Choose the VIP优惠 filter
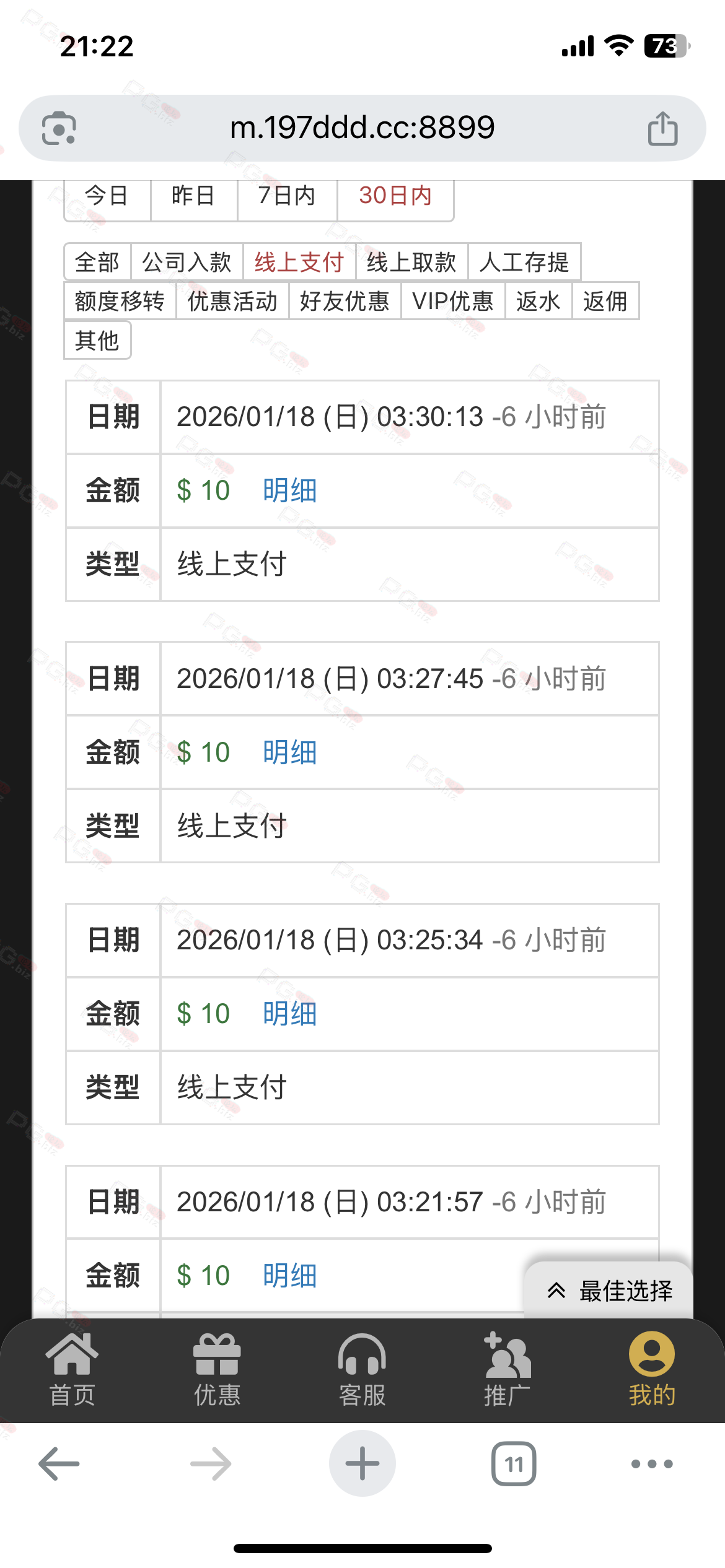Viewport: 725px width, 1568px height. coord(454,301)
